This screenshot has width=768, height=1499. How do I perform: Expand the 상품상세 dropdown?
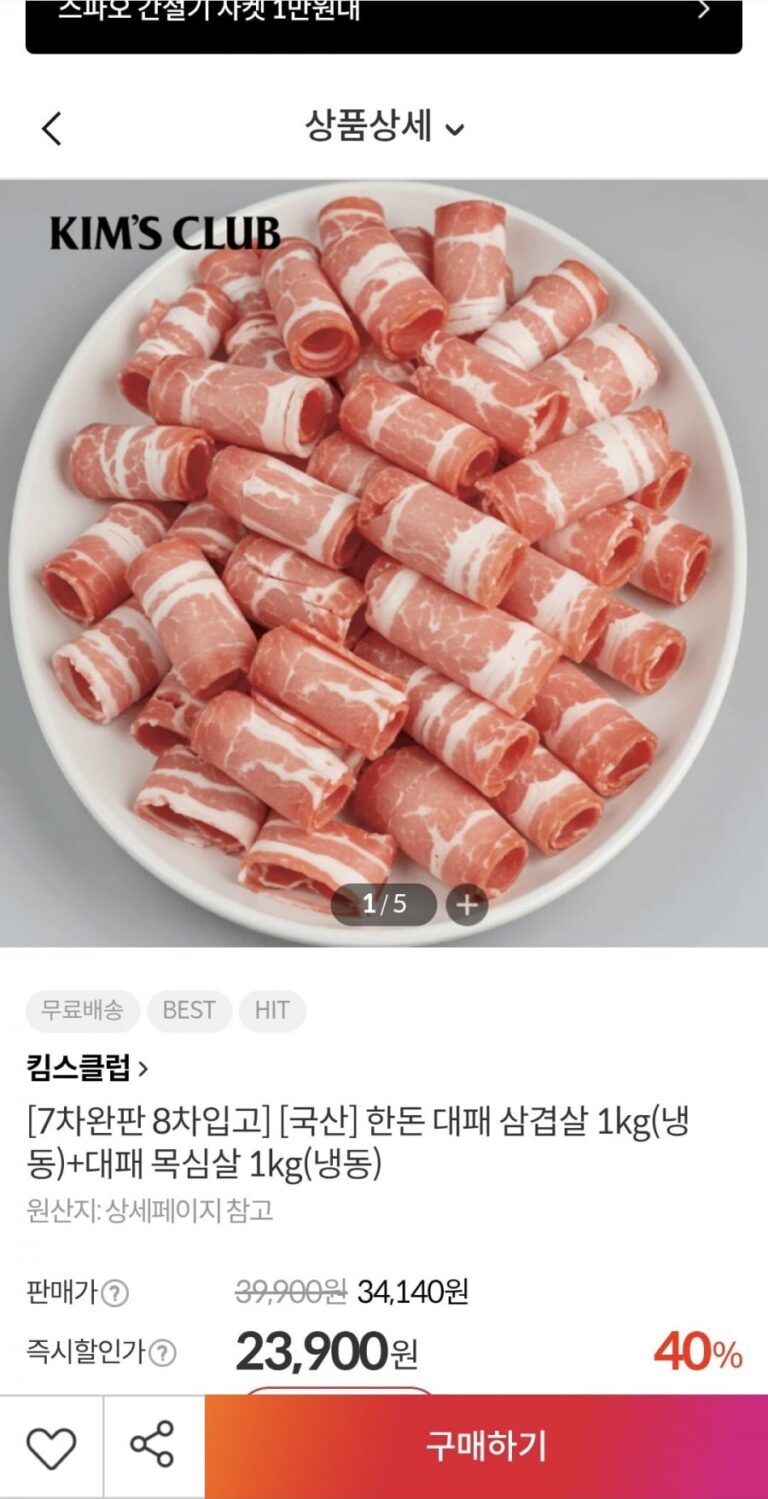point(384,128)
